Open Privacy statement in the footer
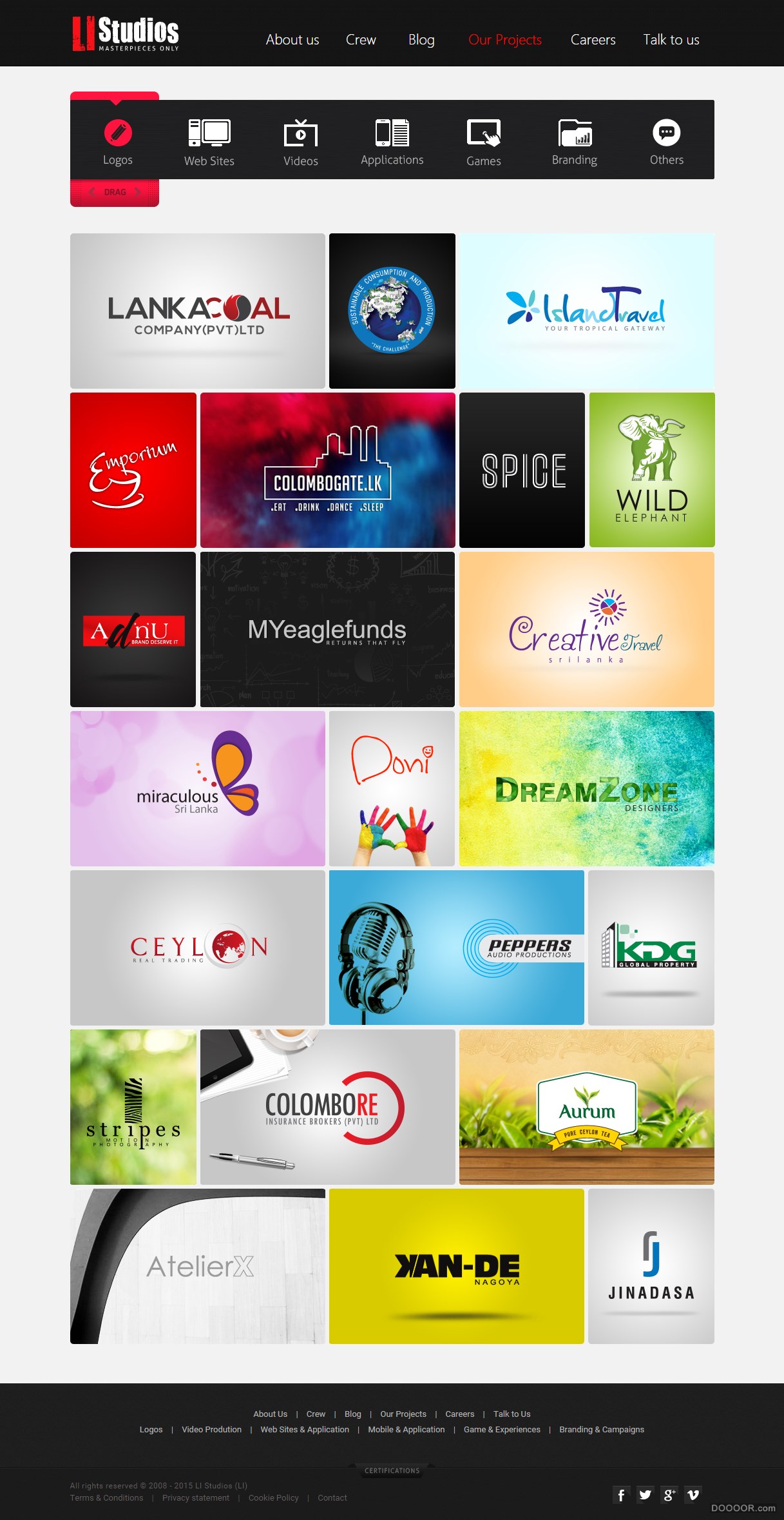The height and width of the screenshot is (1520, 784). [x=196, y=1497]
